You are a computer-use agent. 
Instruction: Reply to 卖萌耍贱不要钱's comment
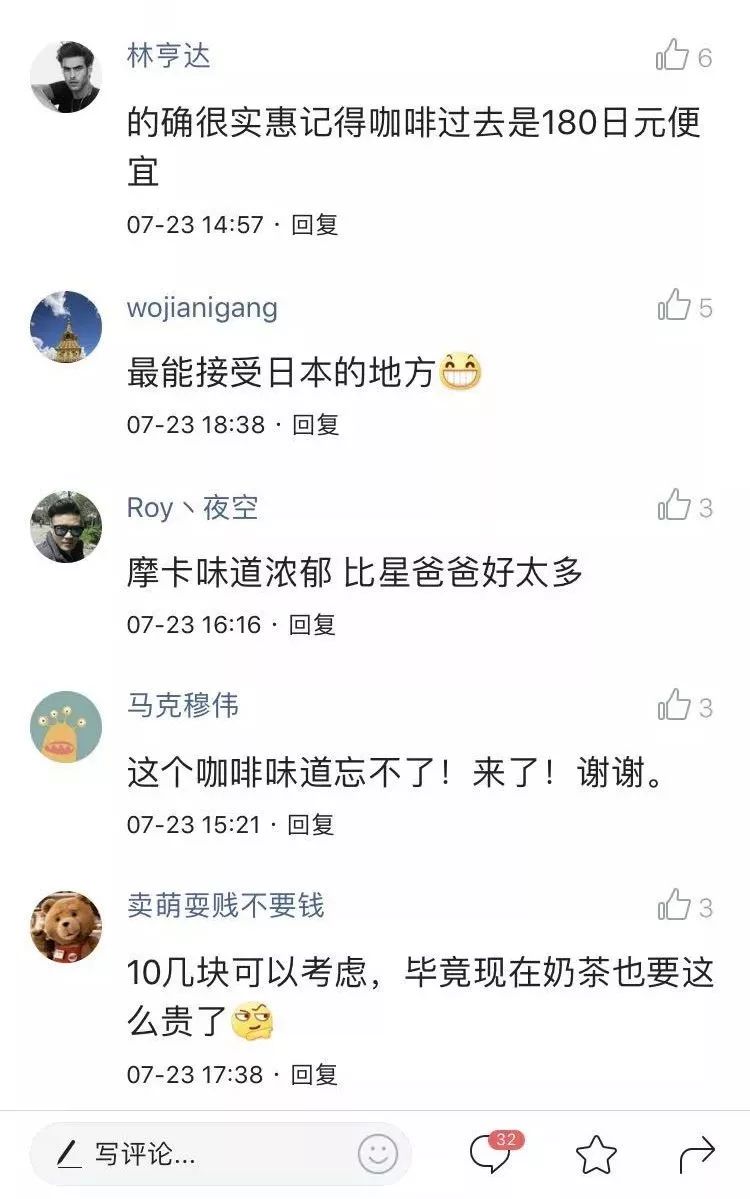315,1075
